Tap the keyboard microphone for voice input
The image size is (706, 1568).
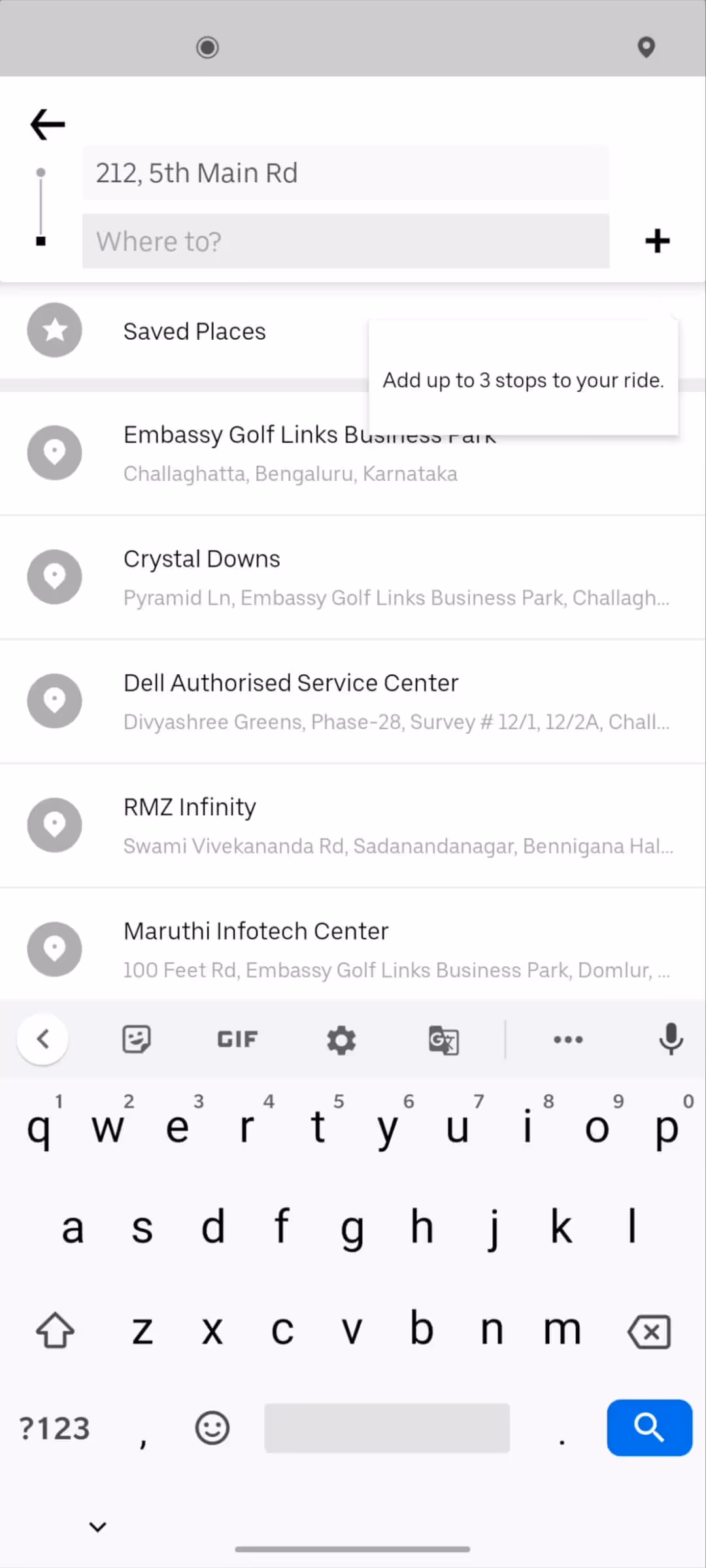[671, 1039]
